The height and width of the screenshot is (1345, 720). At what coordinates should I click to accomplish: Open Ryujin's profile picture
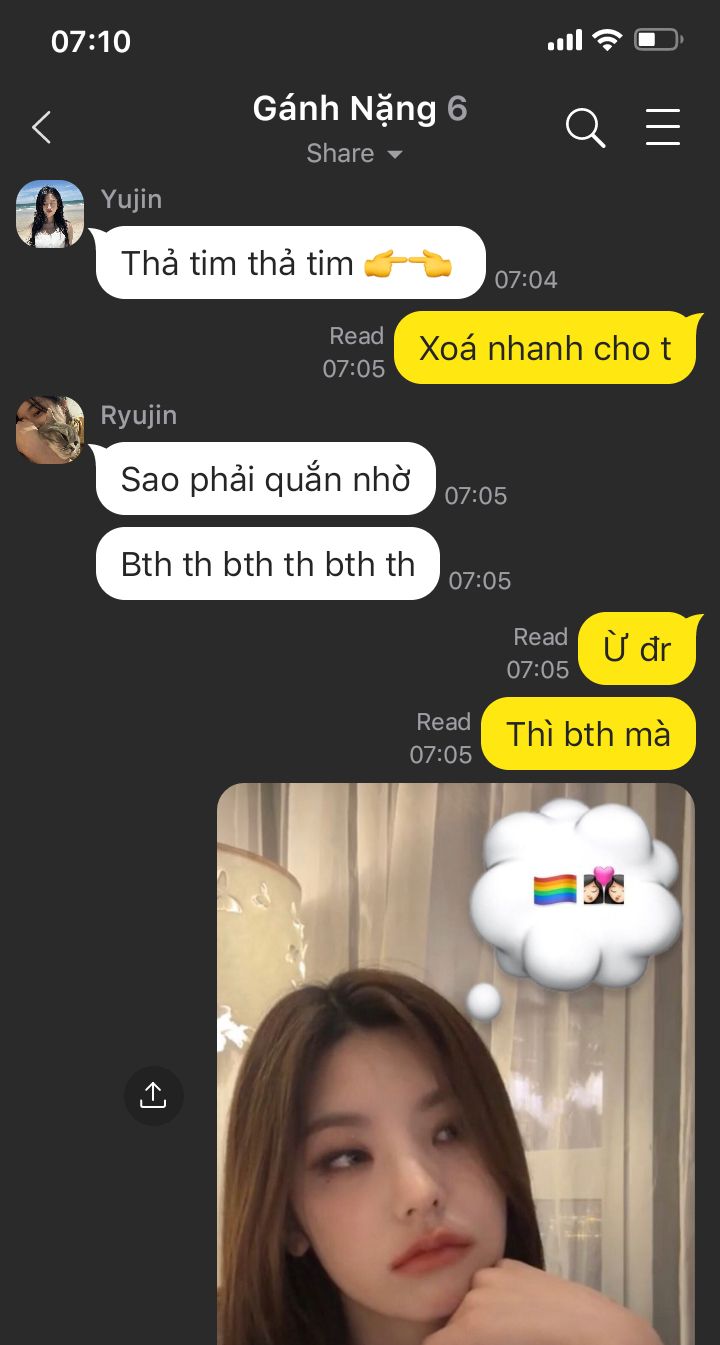[50, 430]
